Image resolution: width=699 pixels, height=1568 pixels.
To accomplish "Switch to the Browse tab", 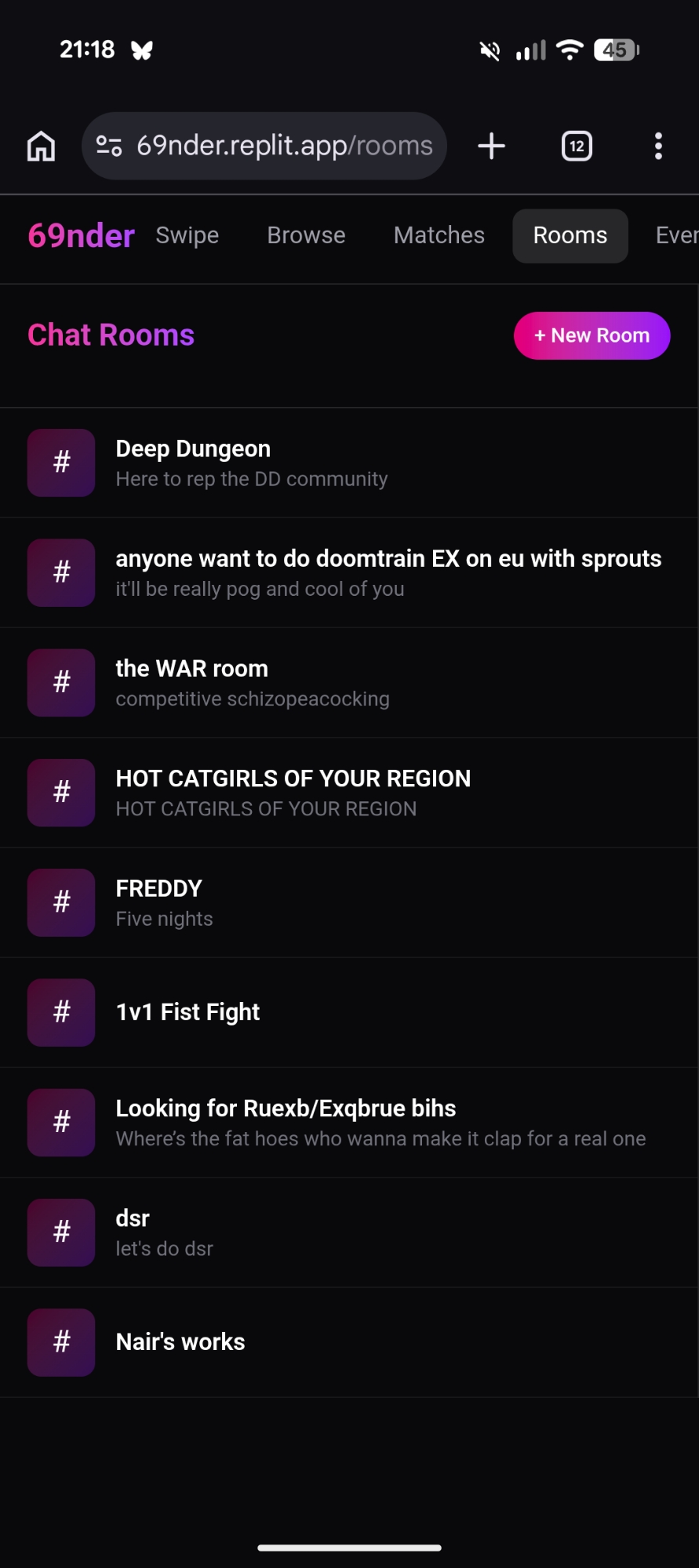I will [x=306, y=235].
